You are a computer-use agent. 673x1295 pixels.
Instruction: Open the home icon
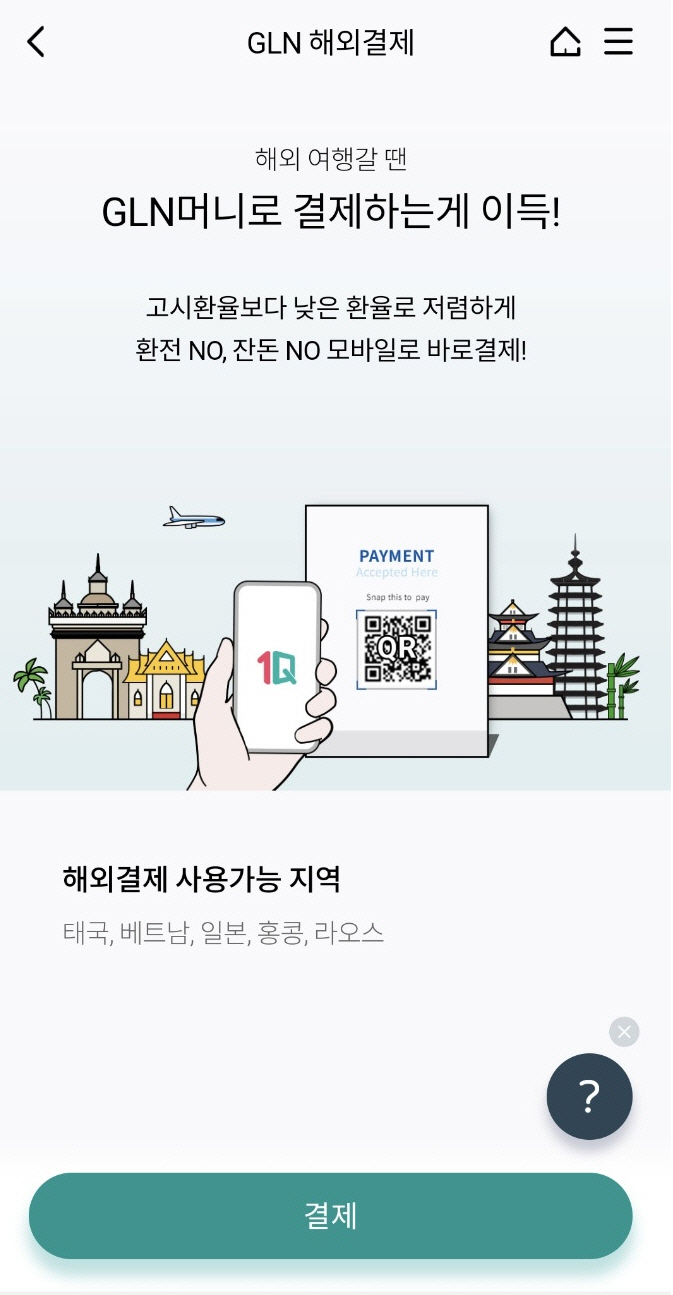pos(565,42)
